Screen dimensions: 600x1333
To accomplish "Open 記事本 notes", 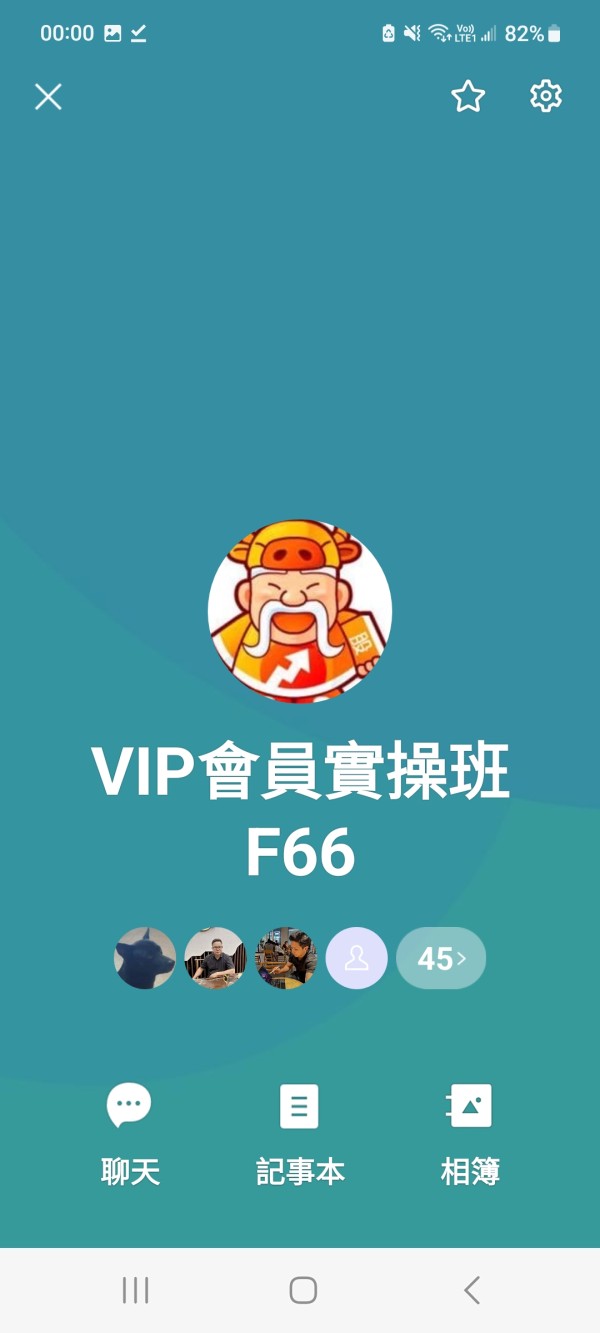I will [300, 1135].
